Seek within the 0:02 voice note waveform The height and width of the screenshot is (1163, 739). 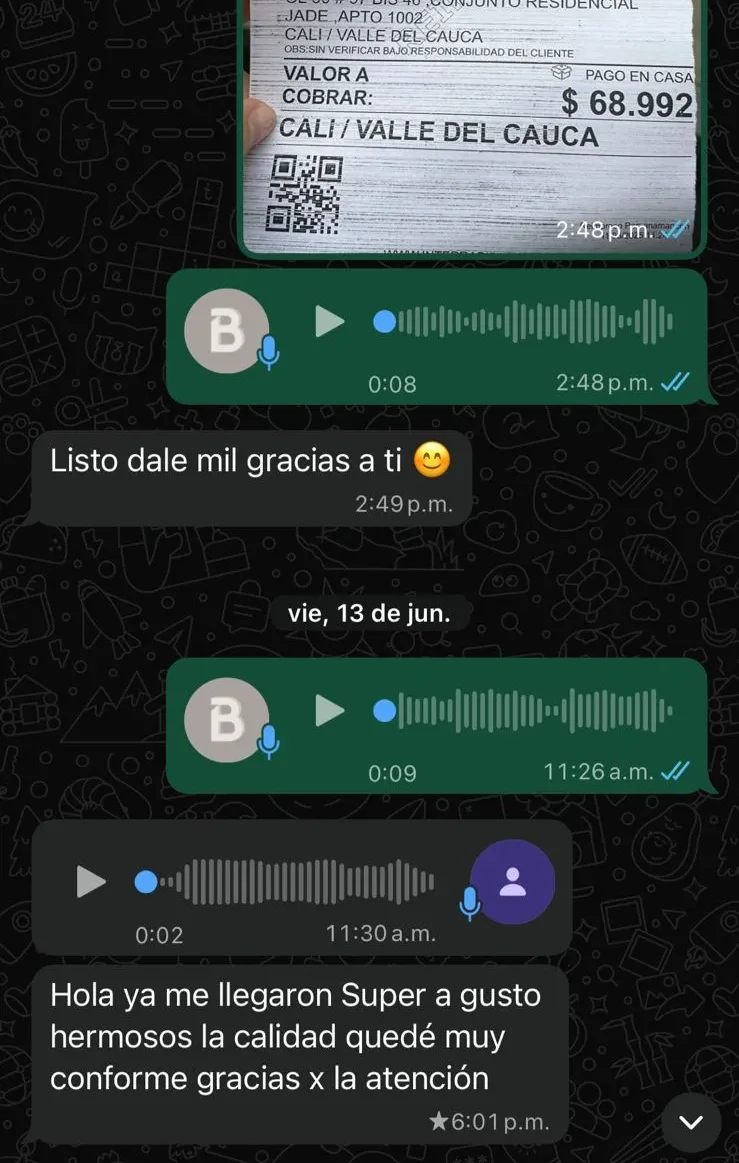click(285, 882)
